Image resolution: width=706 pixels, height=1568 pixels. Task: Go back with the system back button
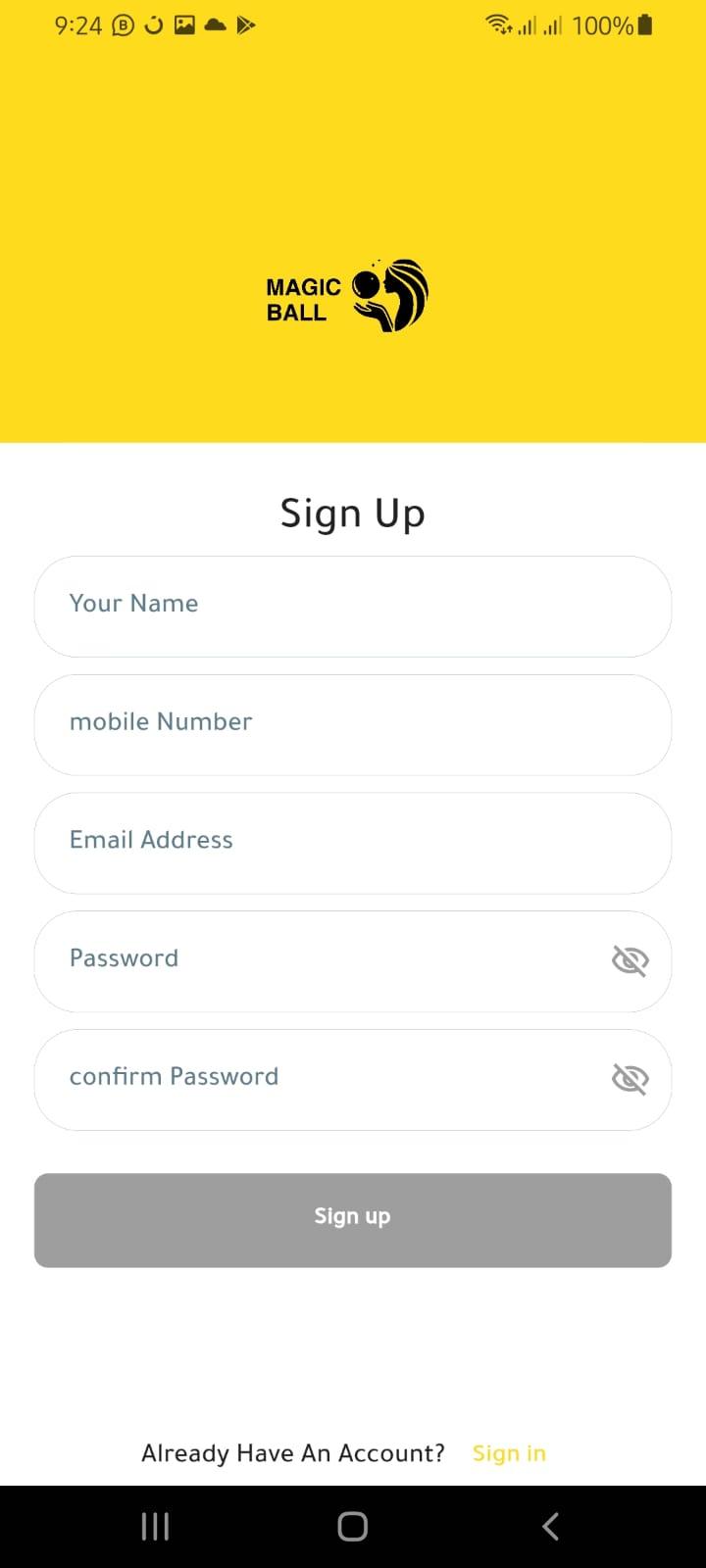tap(550, 1526)
